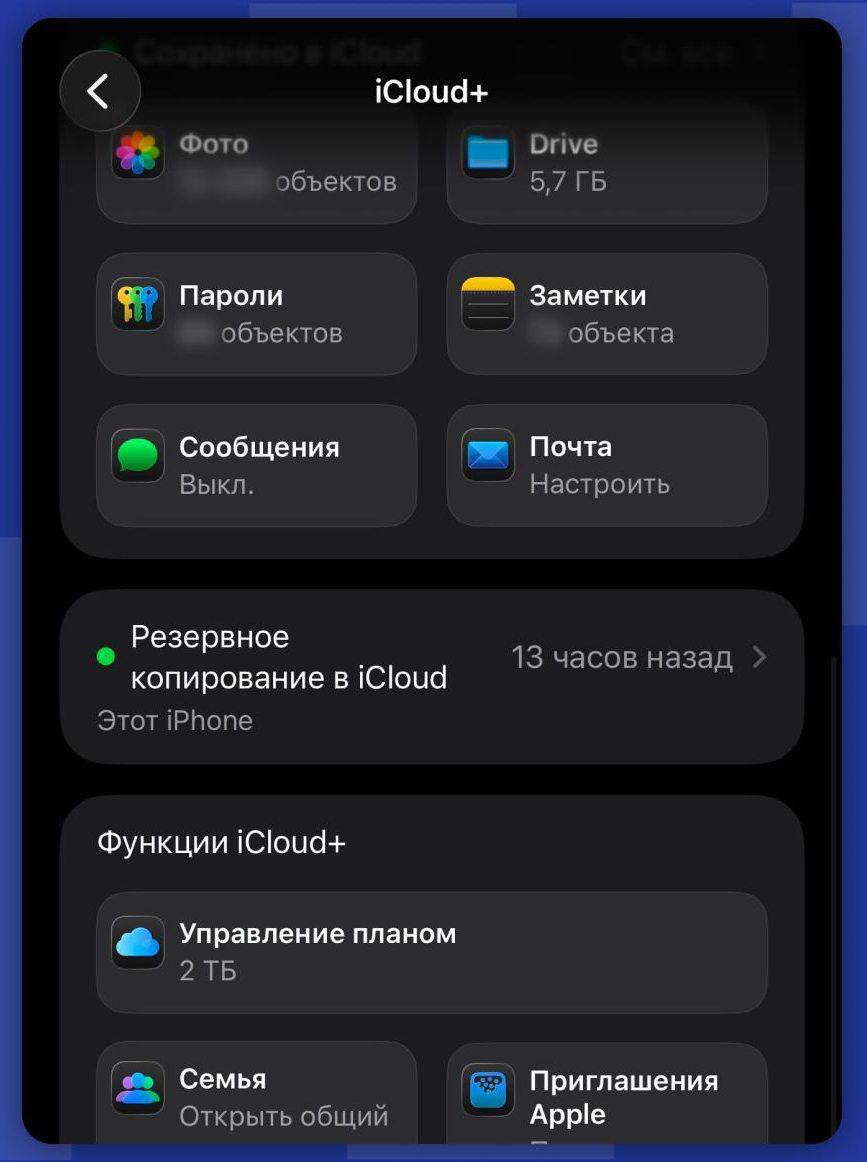
Task: Open the Семья card
Action: (x=256, y=1095)
